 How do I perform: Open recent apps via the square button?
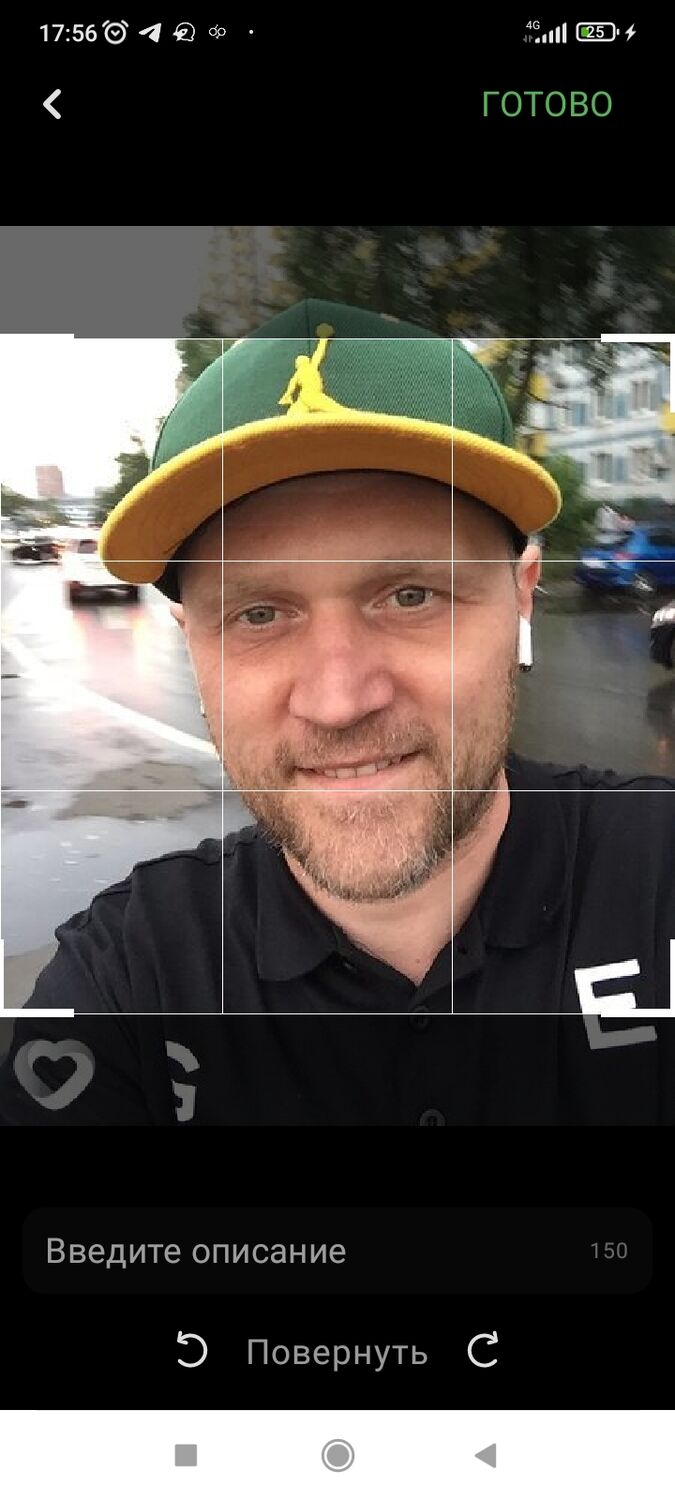(x=186, y=1455)
